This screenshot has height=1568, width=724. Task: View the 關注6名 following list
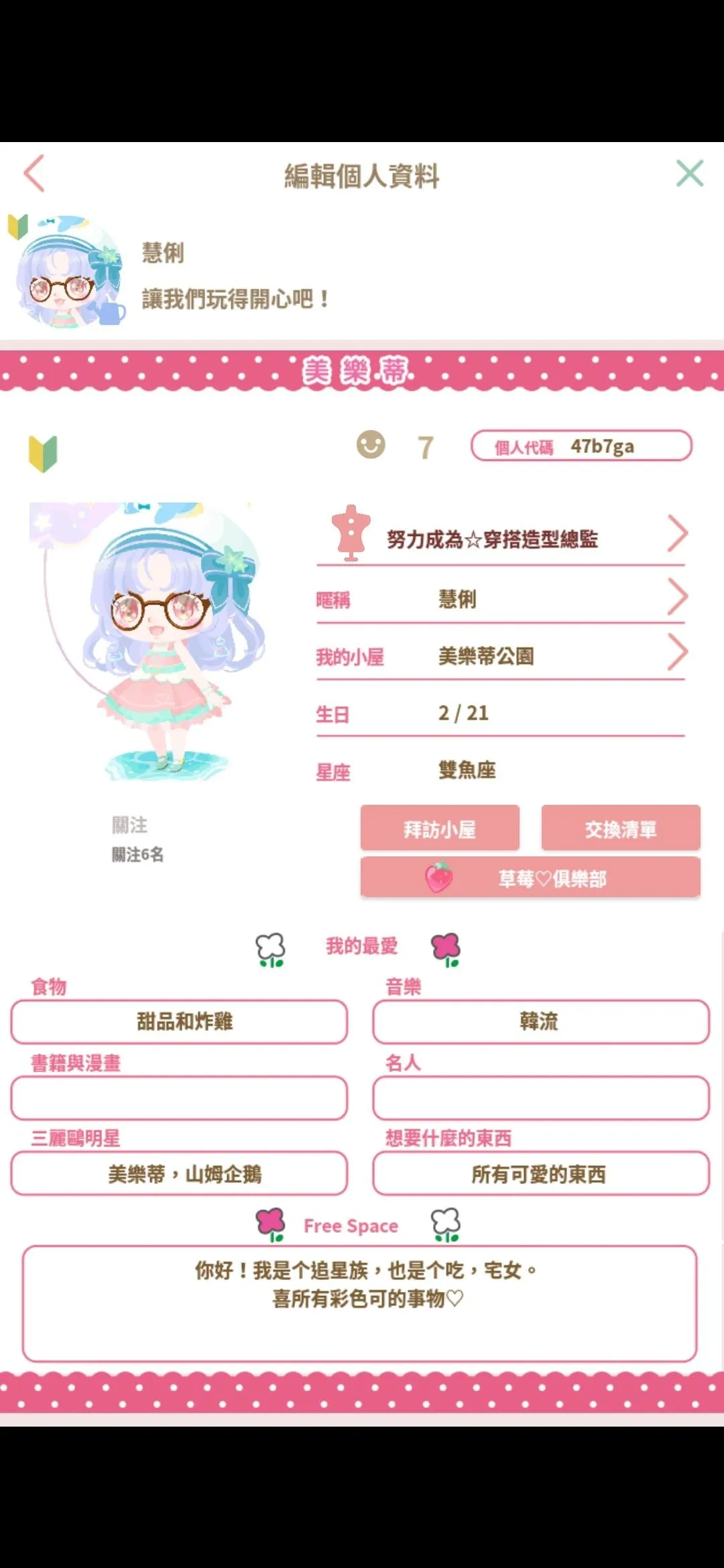(x=137, y=854)
